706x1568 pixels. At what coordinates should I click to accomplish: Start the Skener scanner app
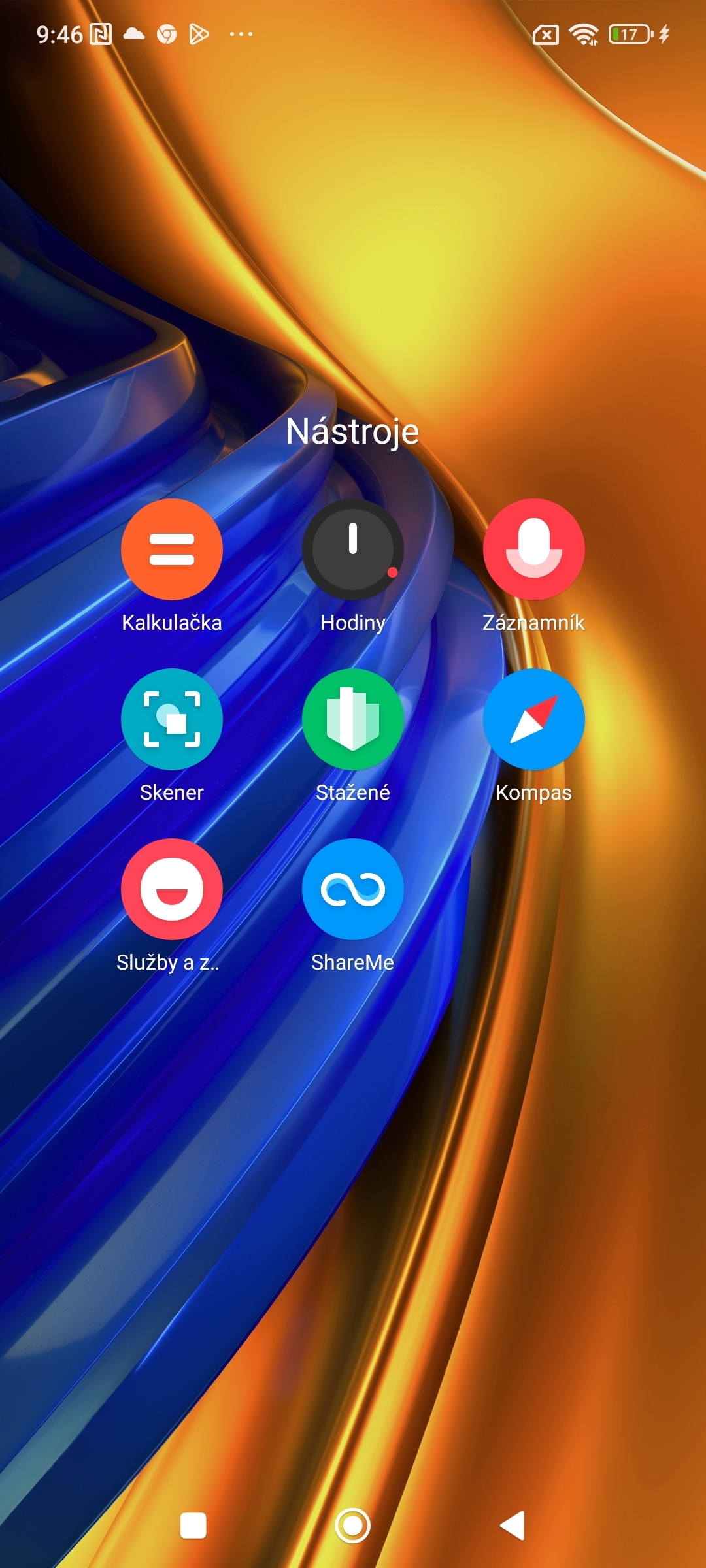(x=171, y=719)
